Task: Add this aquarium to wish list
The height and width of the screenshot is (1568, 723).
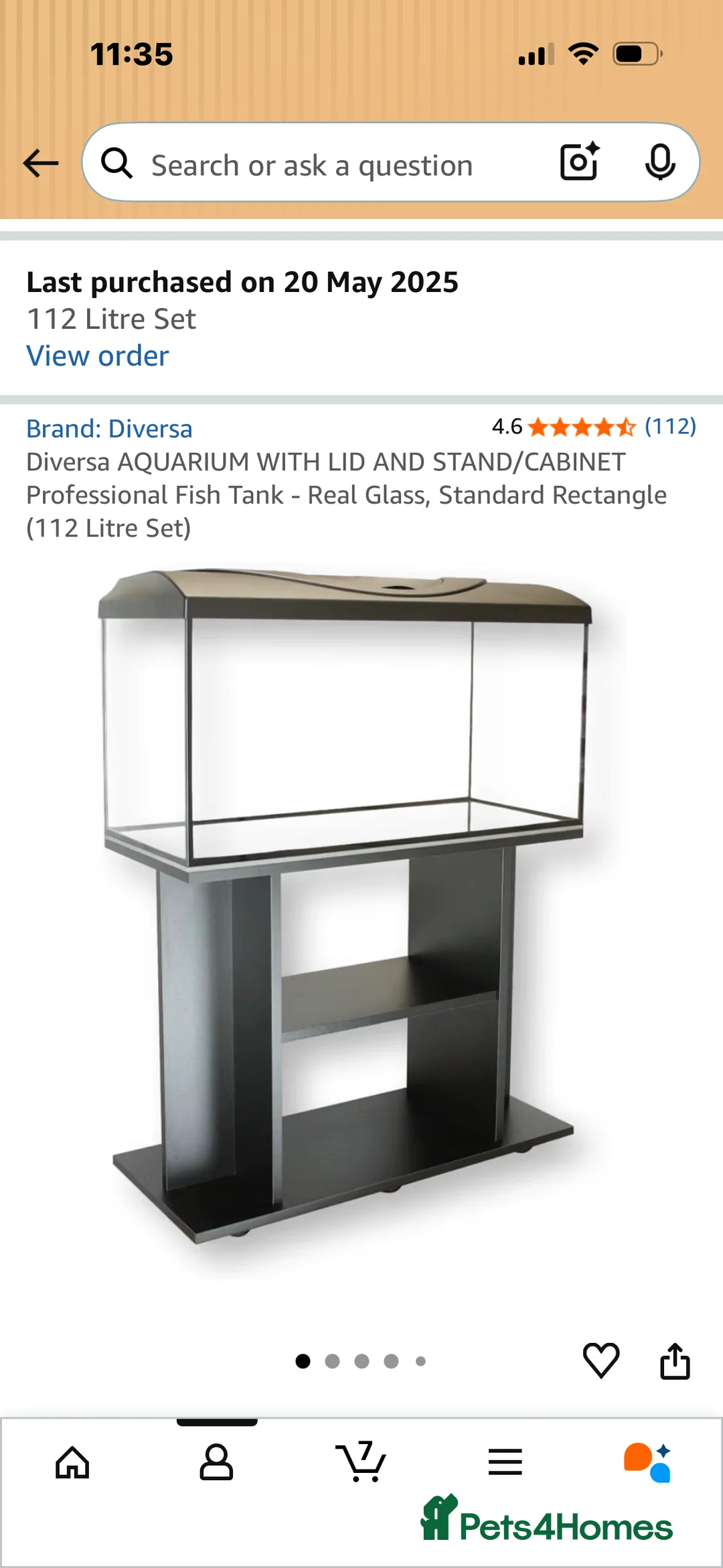Action: click(x=600, y=1360)
